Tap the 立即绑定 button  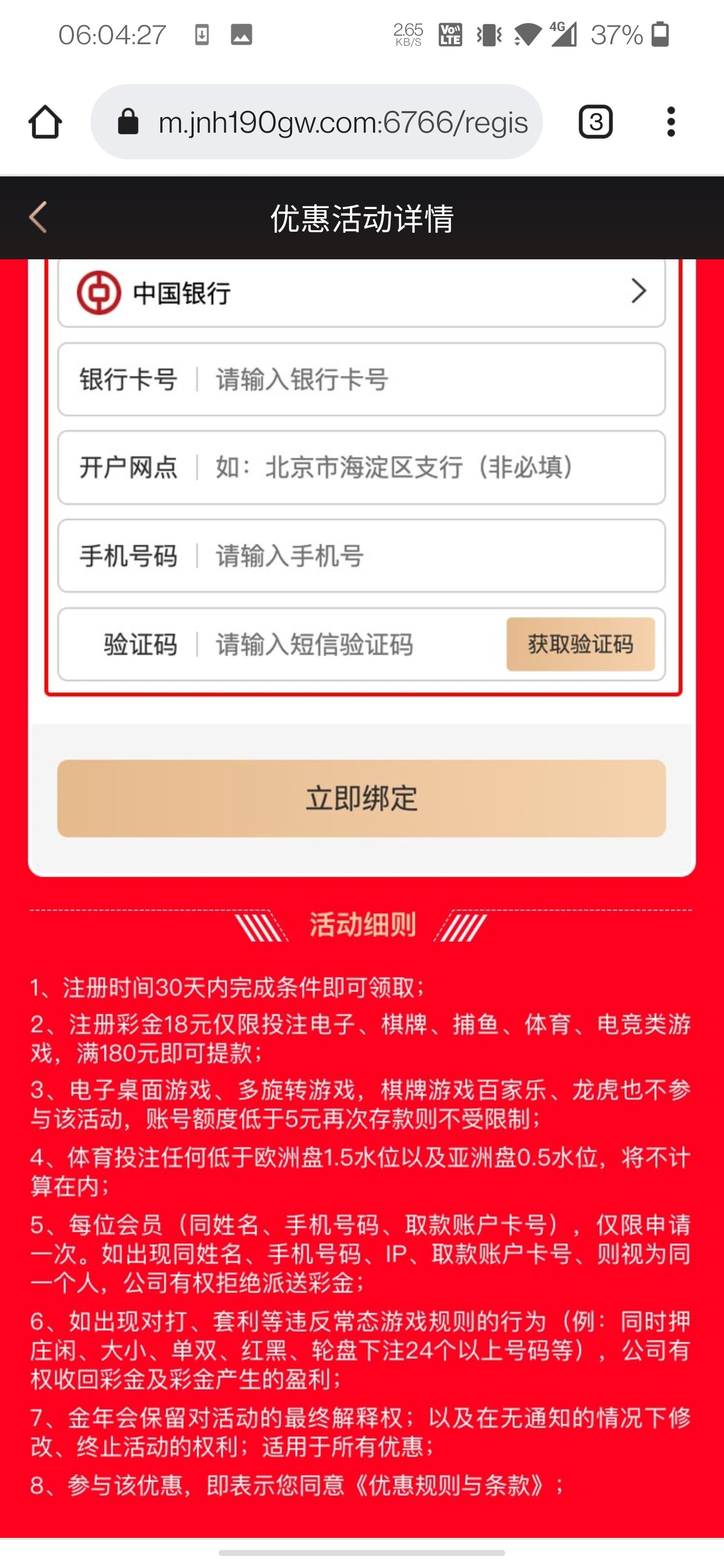click(x=361, y=798)
